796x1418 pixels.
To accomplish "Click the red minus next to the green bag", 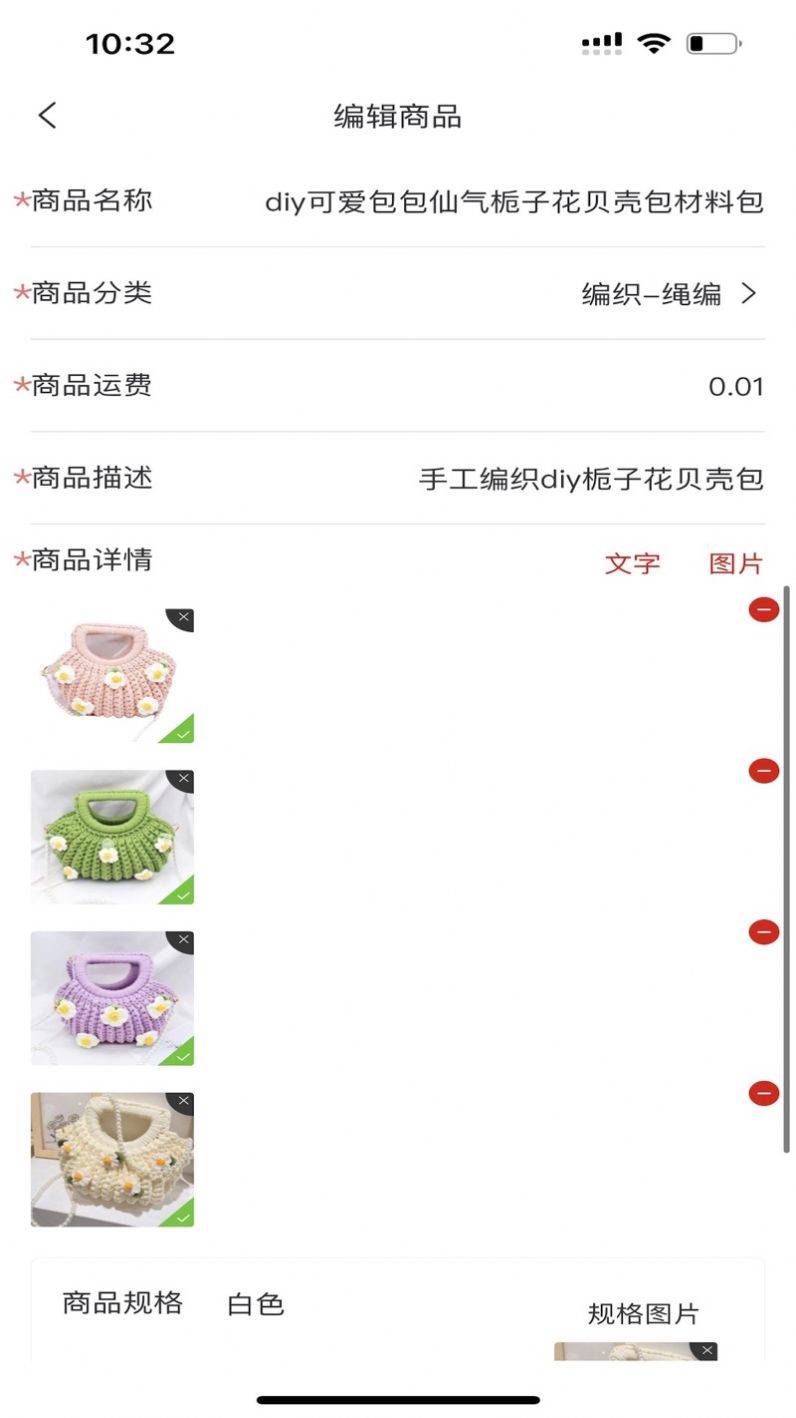I will [764, 770].
